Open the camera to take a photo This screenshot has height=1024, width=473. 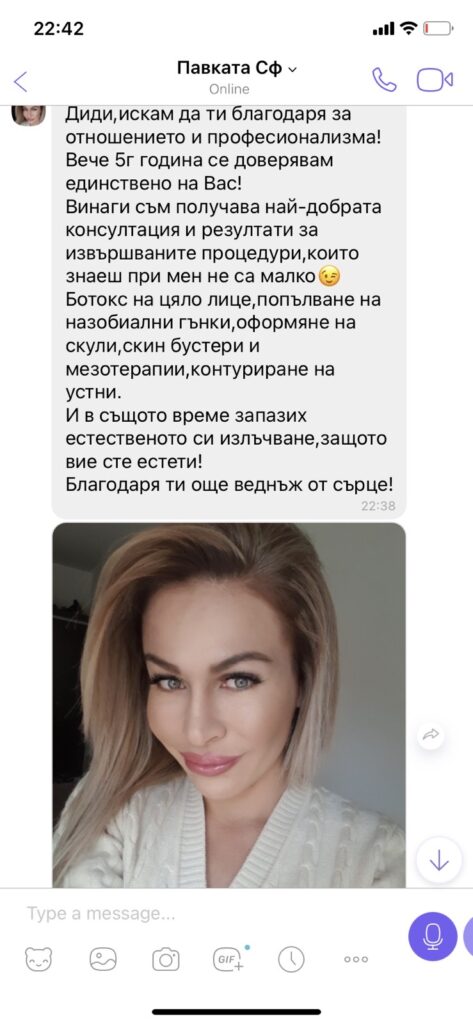166,959
